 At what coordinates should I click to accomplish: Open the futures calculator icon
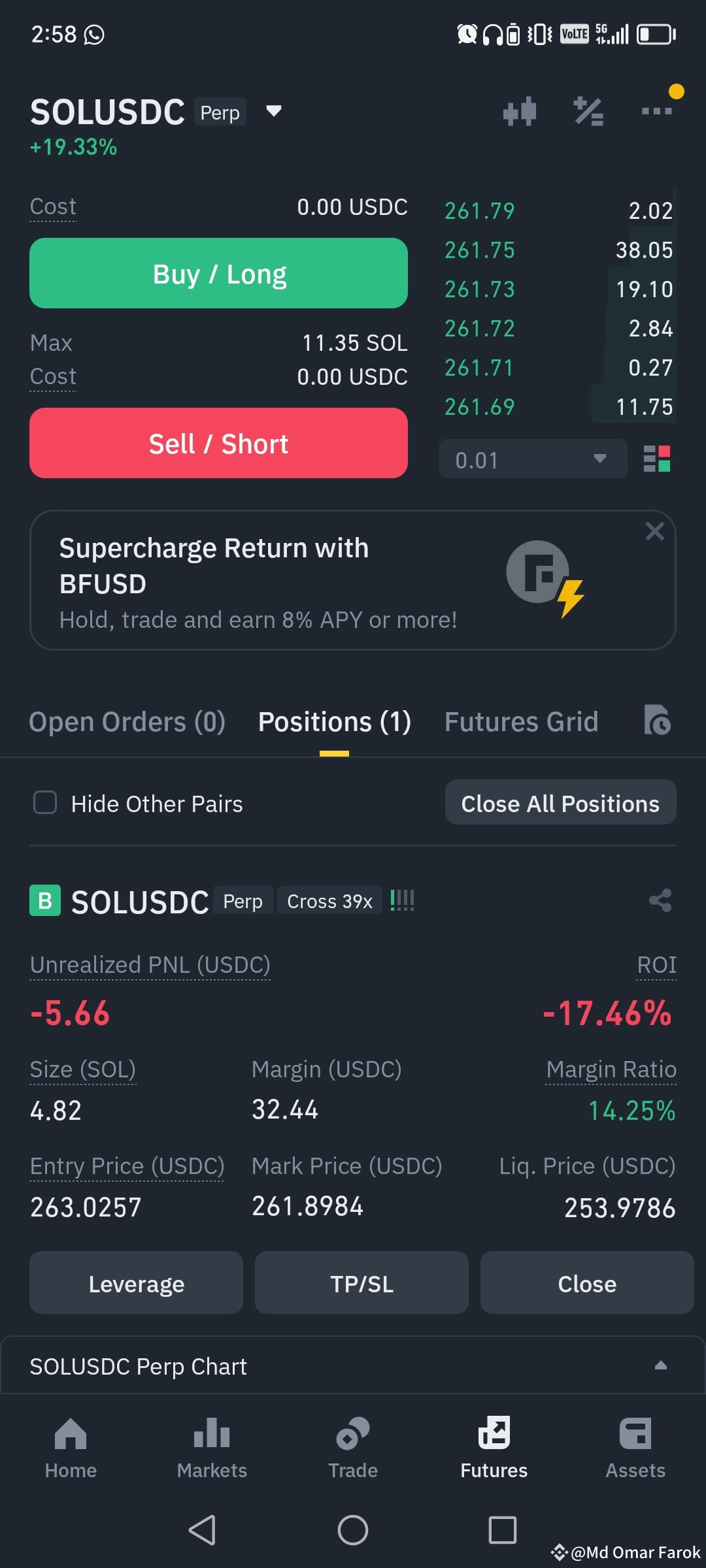(x=587, y=111)
